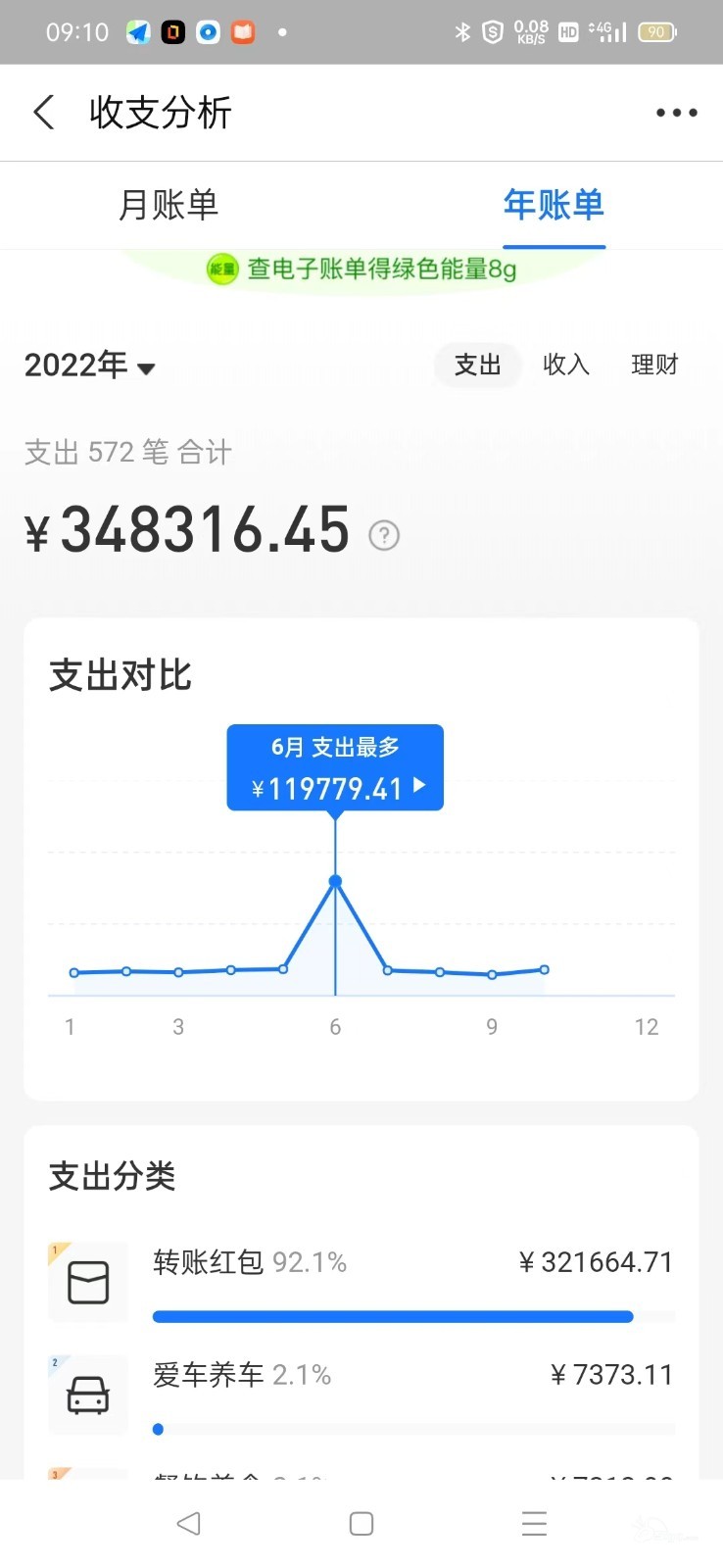The width and height of the screenshot is (723, 1568).
Task: Switch to the 月账单 tab
Action: pos(169,205)
